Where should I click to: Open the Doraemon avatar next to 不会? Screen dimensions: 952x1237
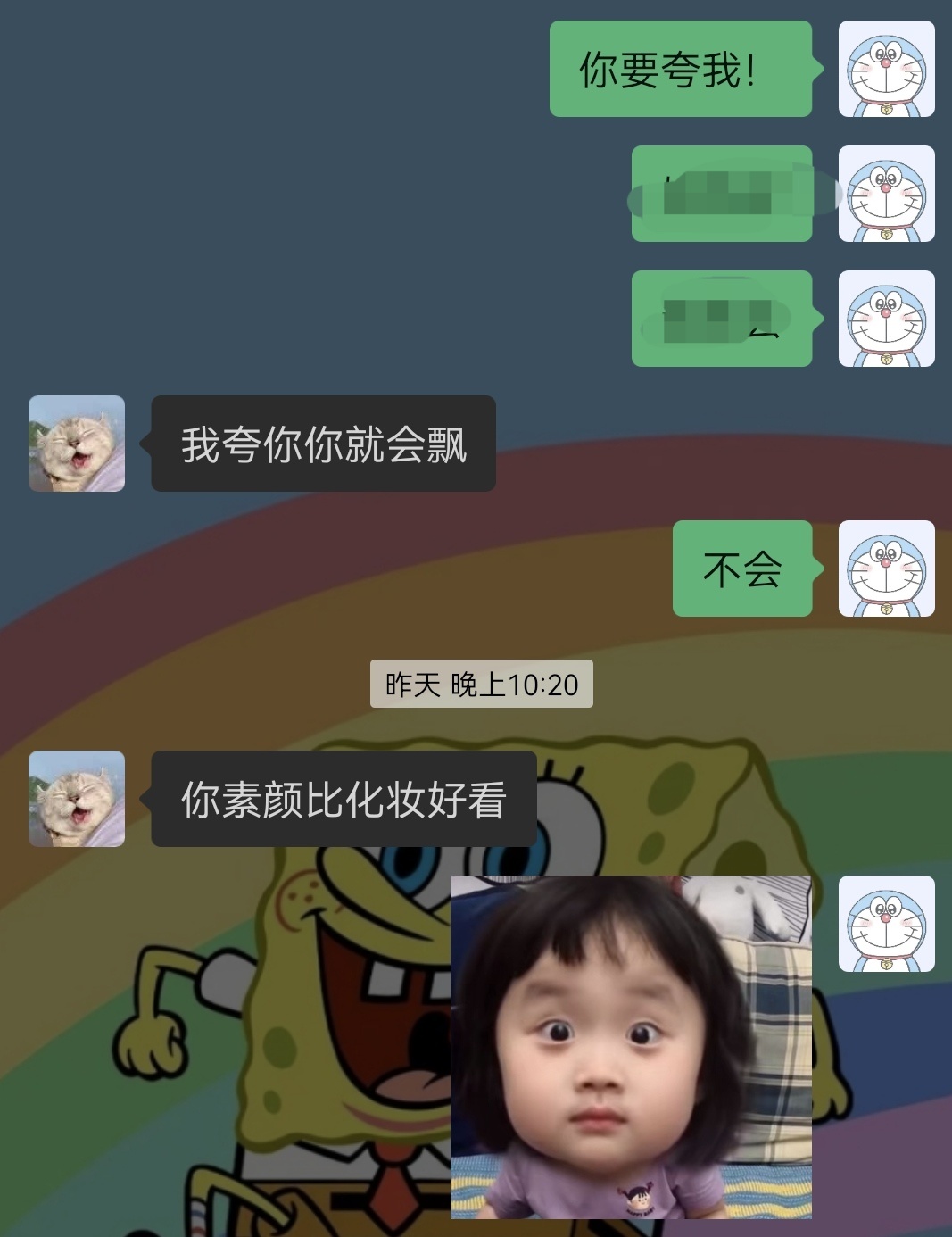tap(886, 569)
